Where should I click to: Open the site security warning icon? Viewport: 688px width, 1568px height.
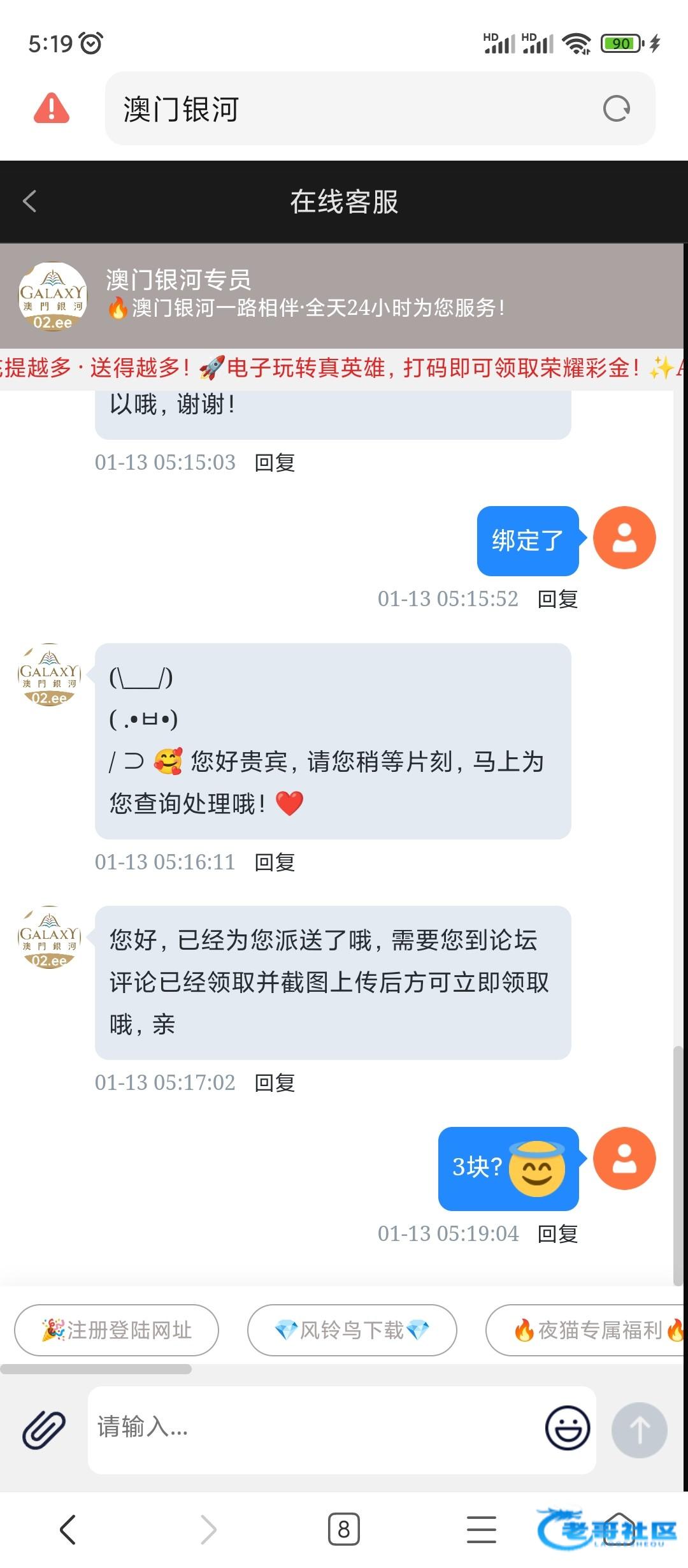[x=52, y=108]
